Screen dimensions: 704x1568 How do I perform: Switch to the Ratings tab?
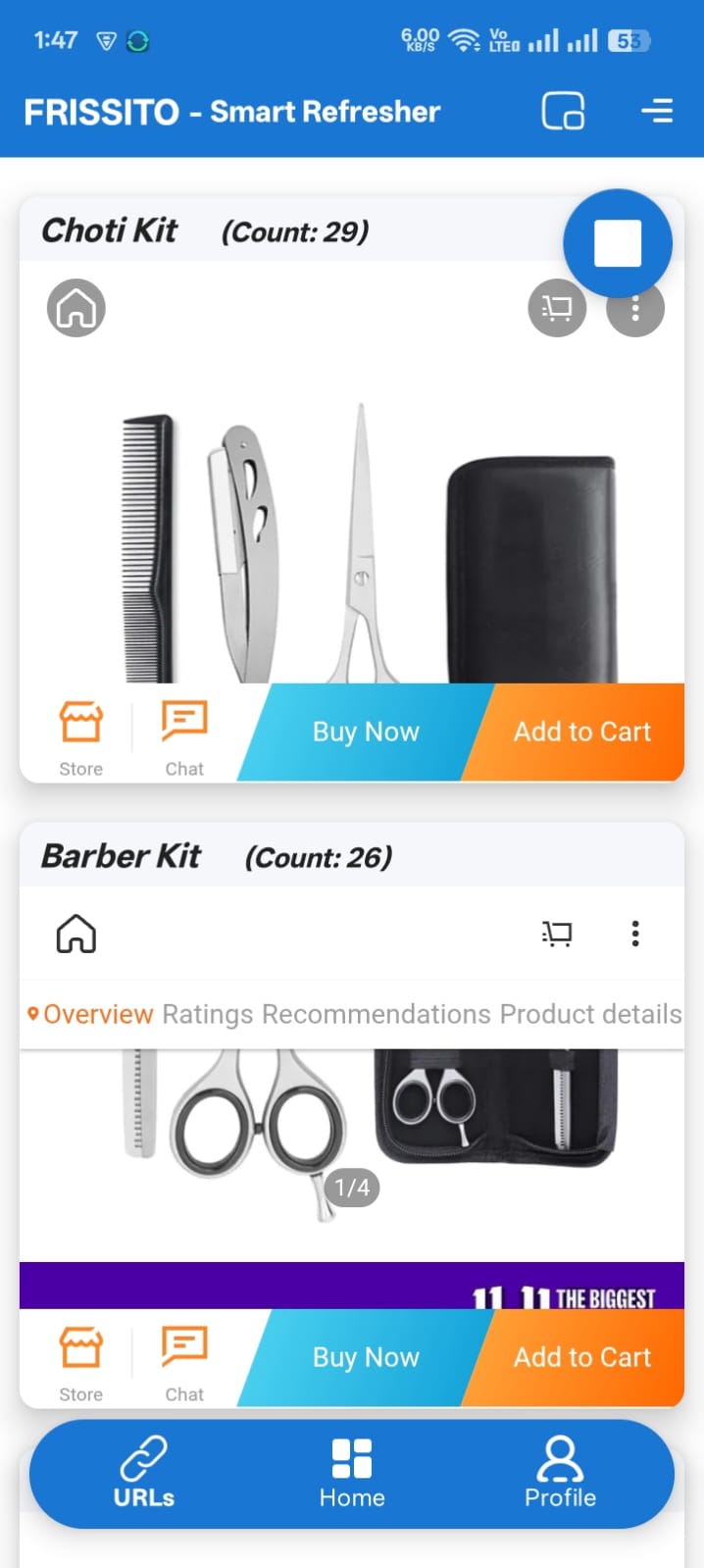[x=207, y=1014]
